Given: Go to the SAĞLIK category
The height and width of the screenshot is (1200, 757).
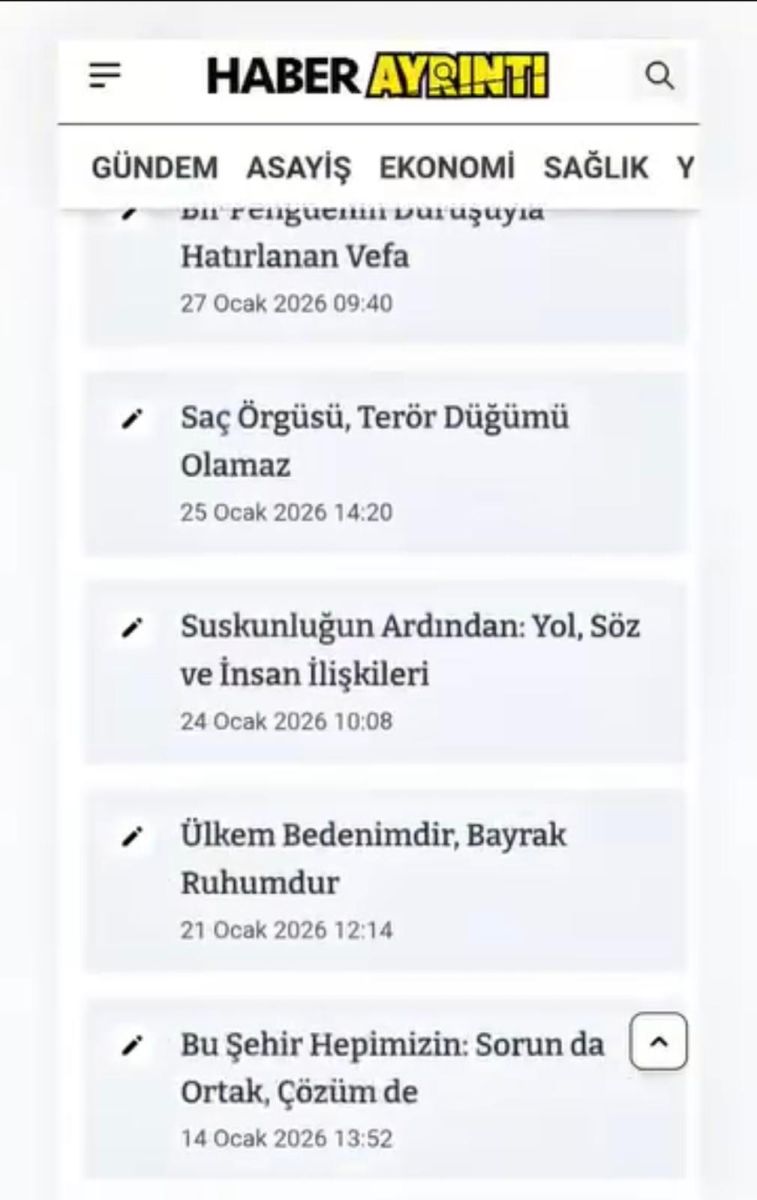Looking at the screenshot, I should pyautogui.click(x=596, y=167).
